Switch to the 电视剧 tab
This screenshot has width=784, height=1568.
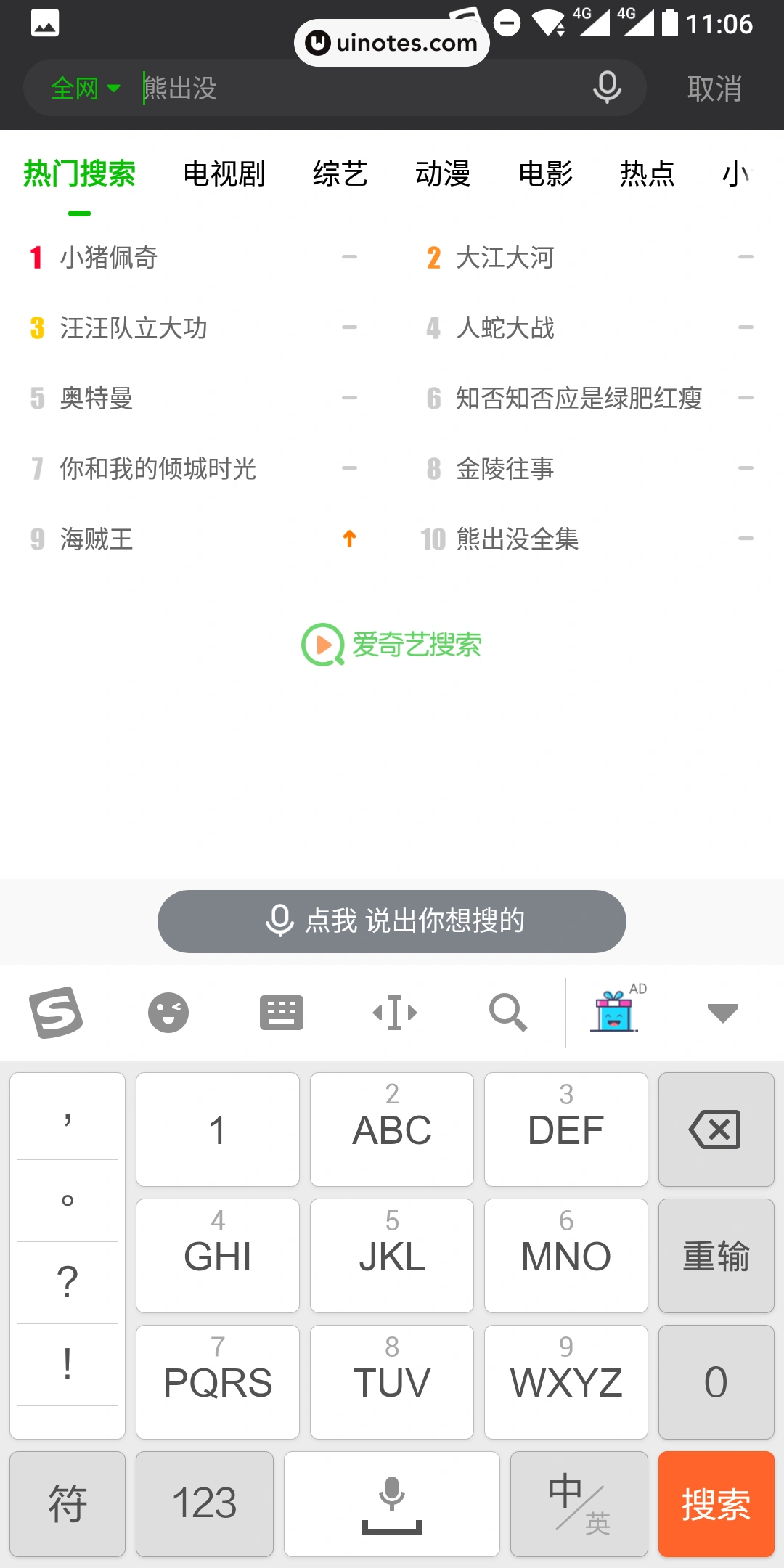point(224,174)
